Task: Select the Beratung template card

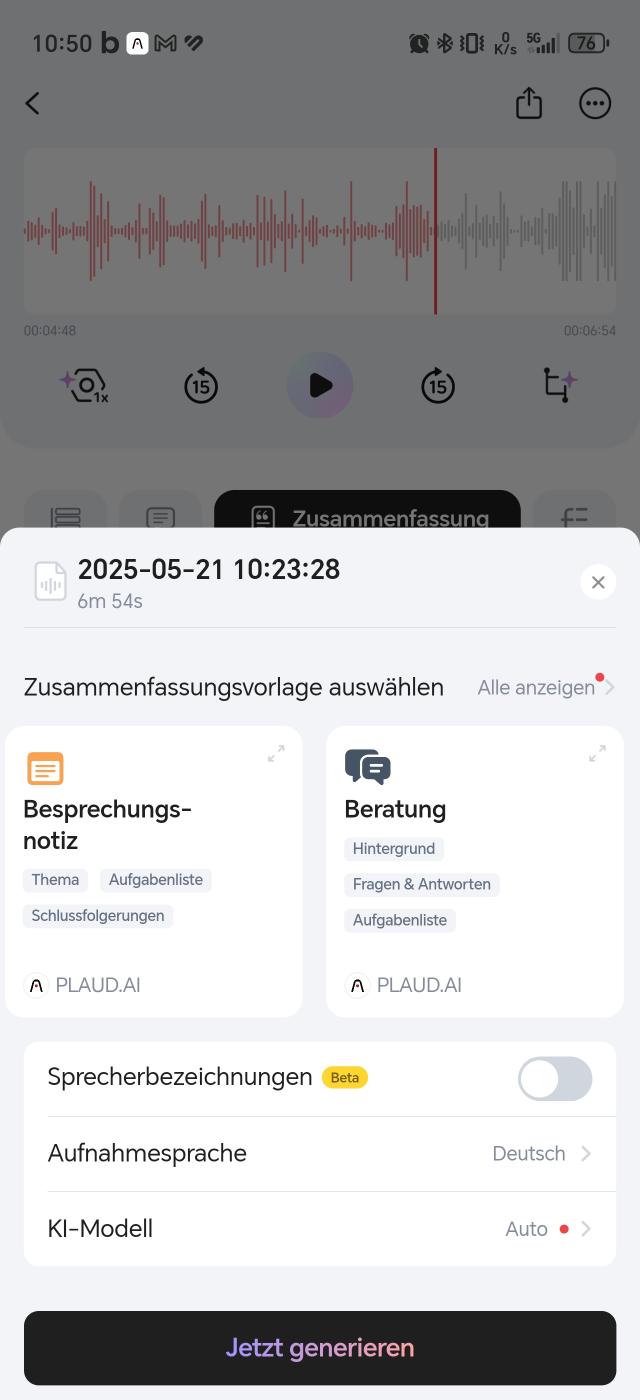Action: point(475,871)
